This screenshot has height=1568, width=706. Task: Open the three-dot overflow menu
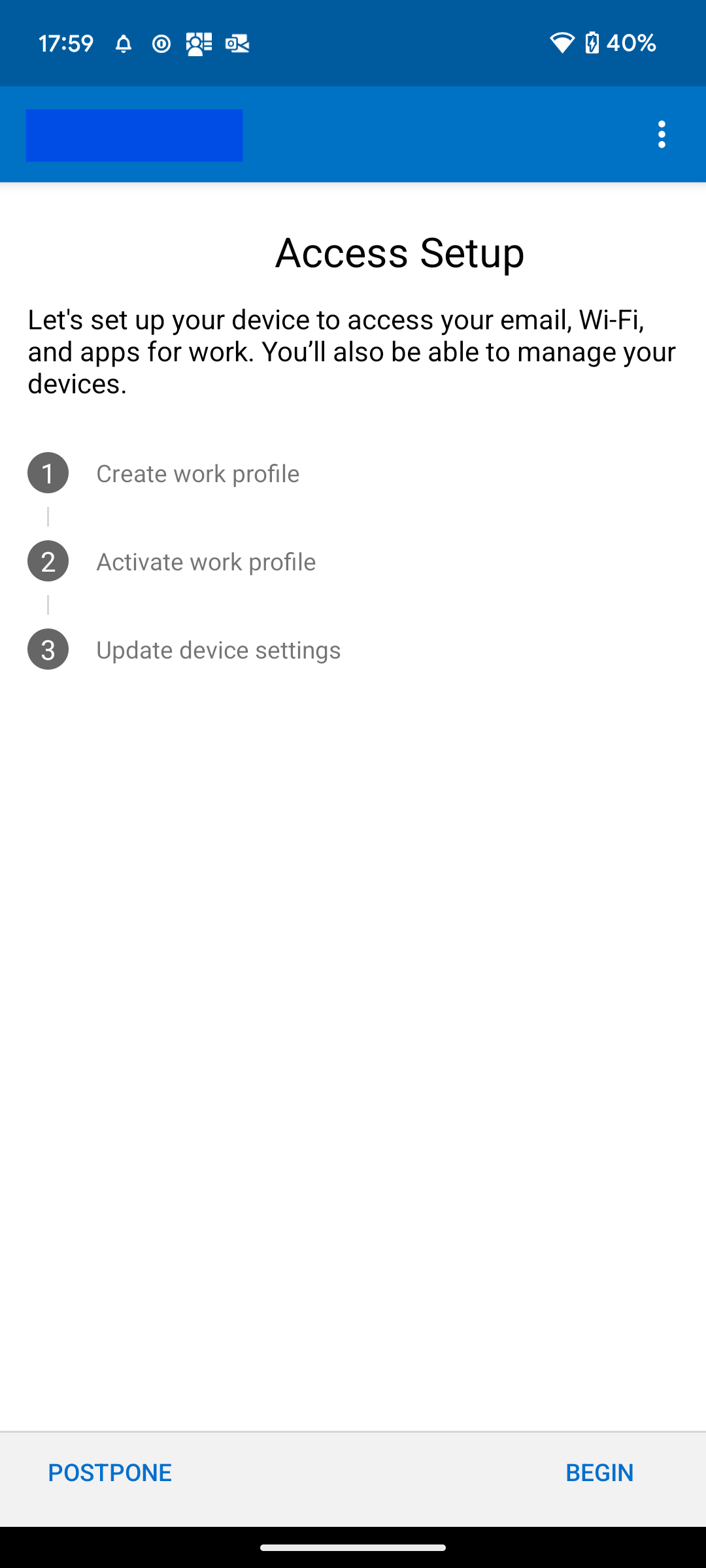click(662, 135)
